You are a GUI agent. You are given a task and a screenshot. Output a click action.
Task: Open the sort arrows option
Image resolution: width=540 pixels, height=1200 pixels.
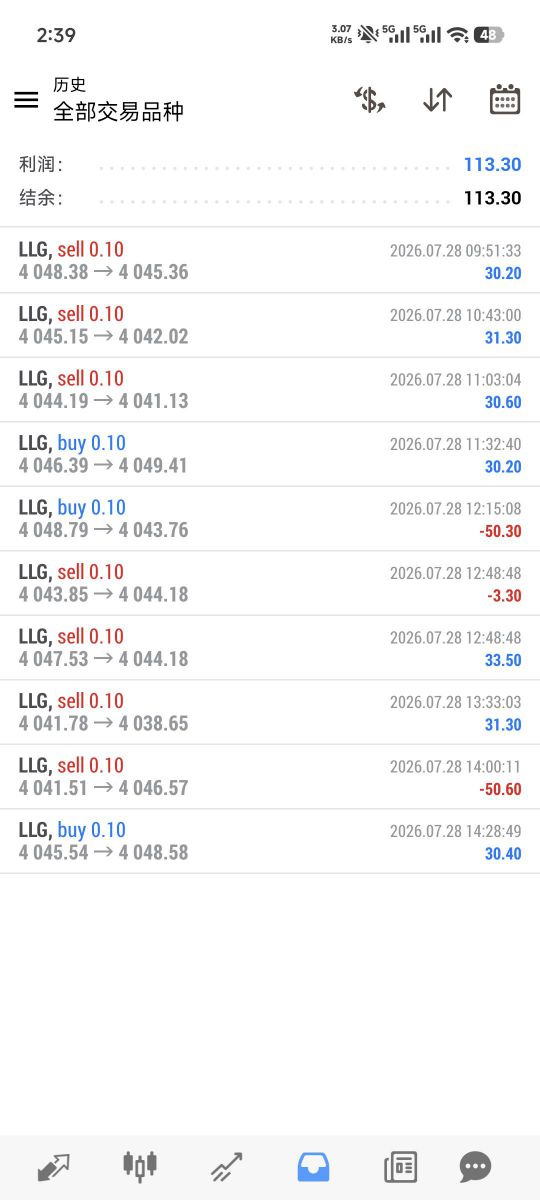(x=437, y=99)
